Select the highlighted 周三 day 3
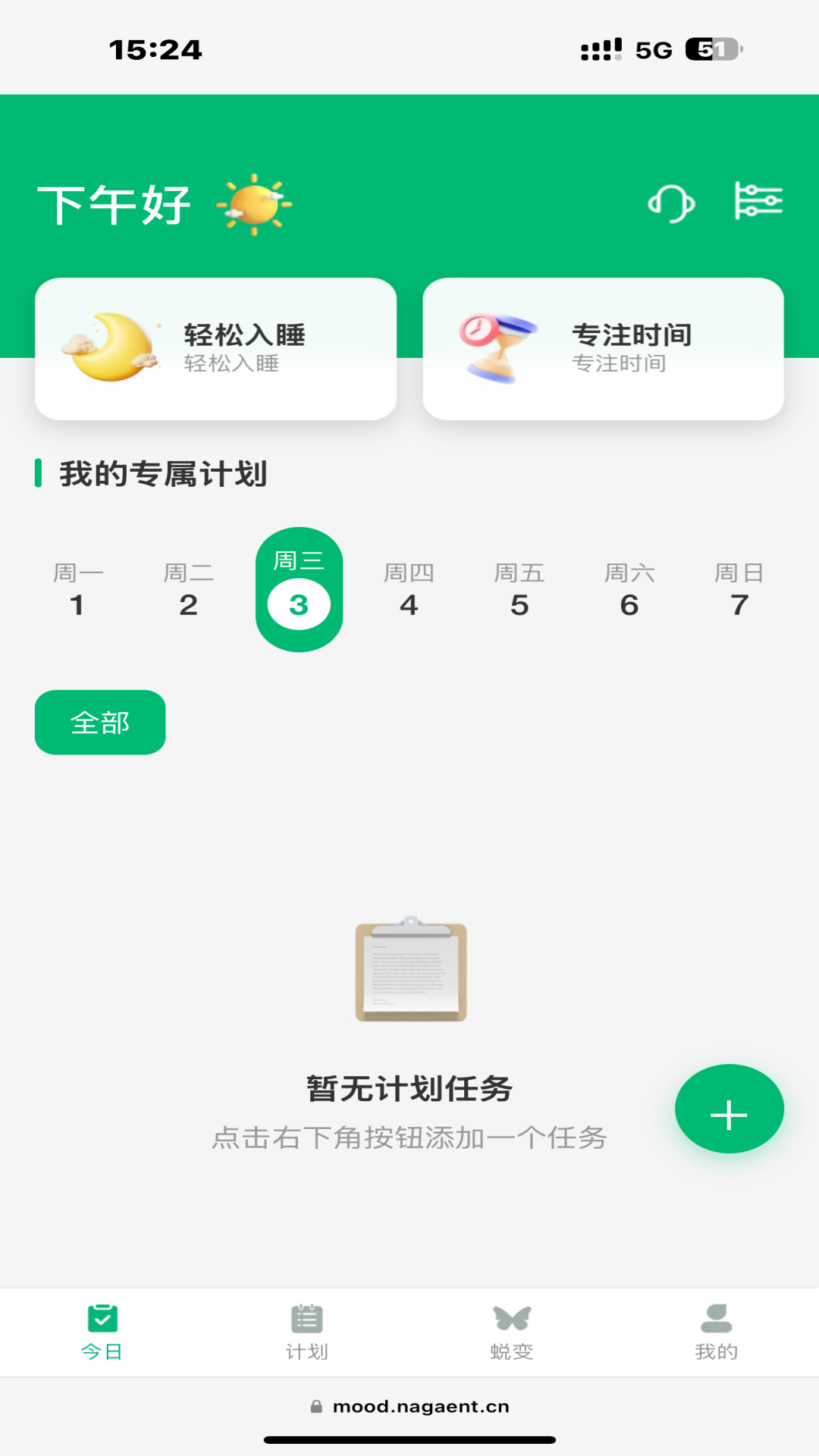This screenshot has width=819, height=1456. (x=299, y=591)
